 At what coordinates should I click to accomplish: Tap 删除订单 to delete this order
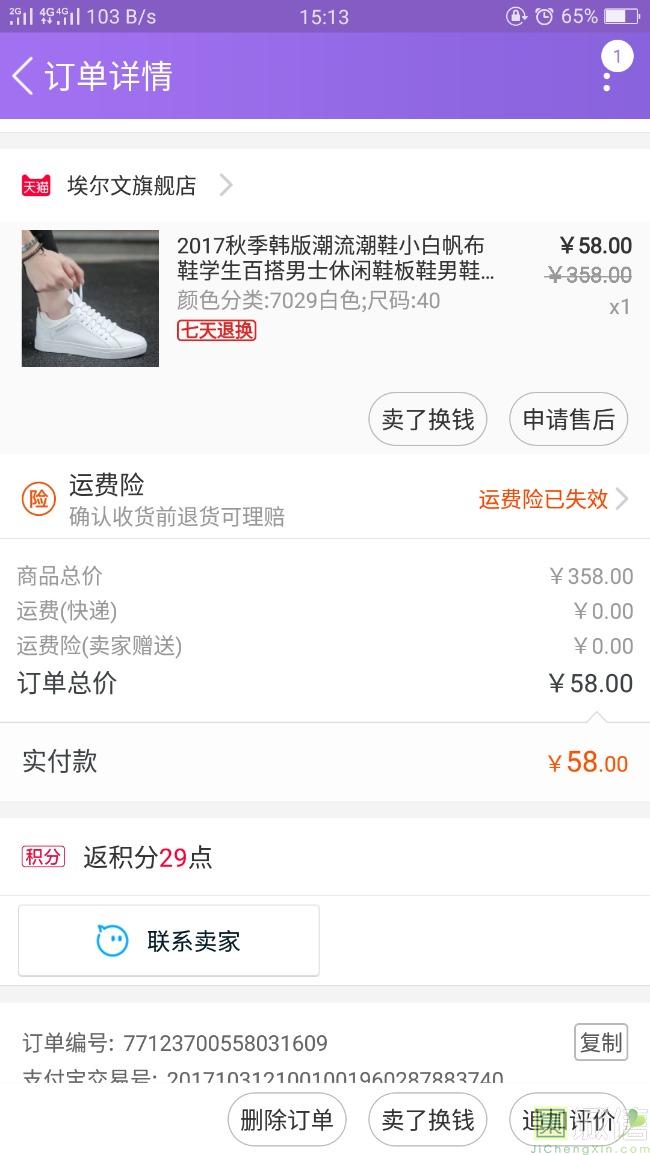click(x=287, y=1120)
